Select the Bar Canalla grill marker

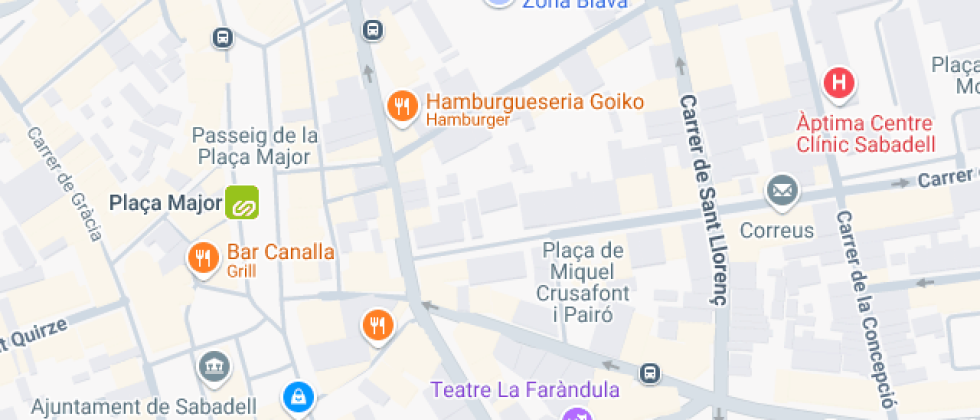(x=204, y=259)
